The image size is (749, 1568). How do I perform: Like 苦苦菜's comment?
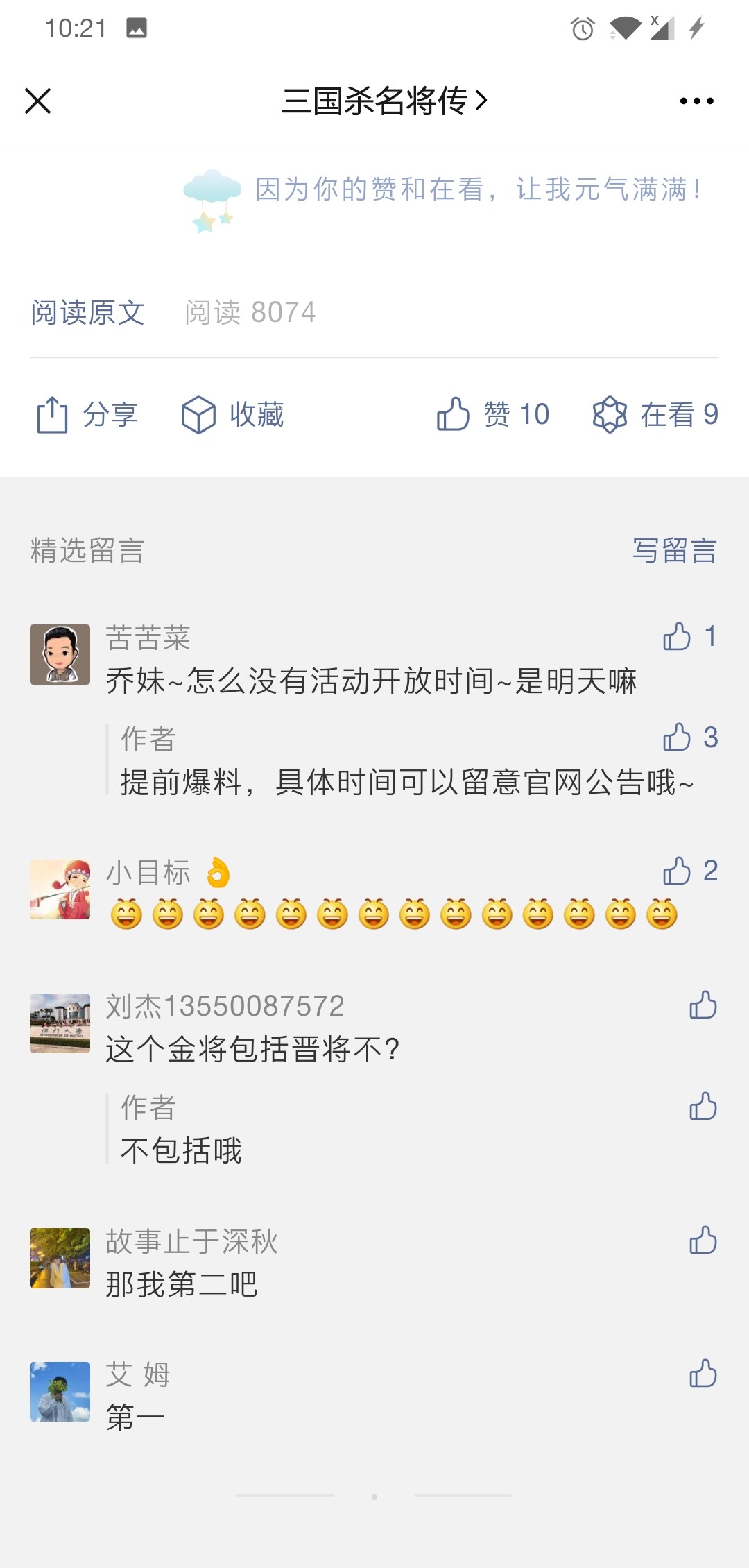[x=678, y=636]
